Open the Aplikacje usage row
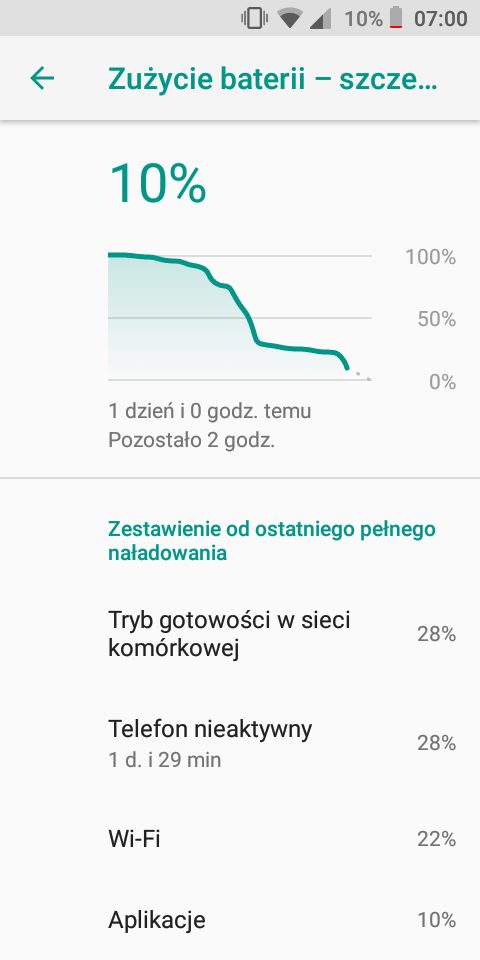Image resolution: width=480 pixels, height=960 pixels. tap(240, 920)
